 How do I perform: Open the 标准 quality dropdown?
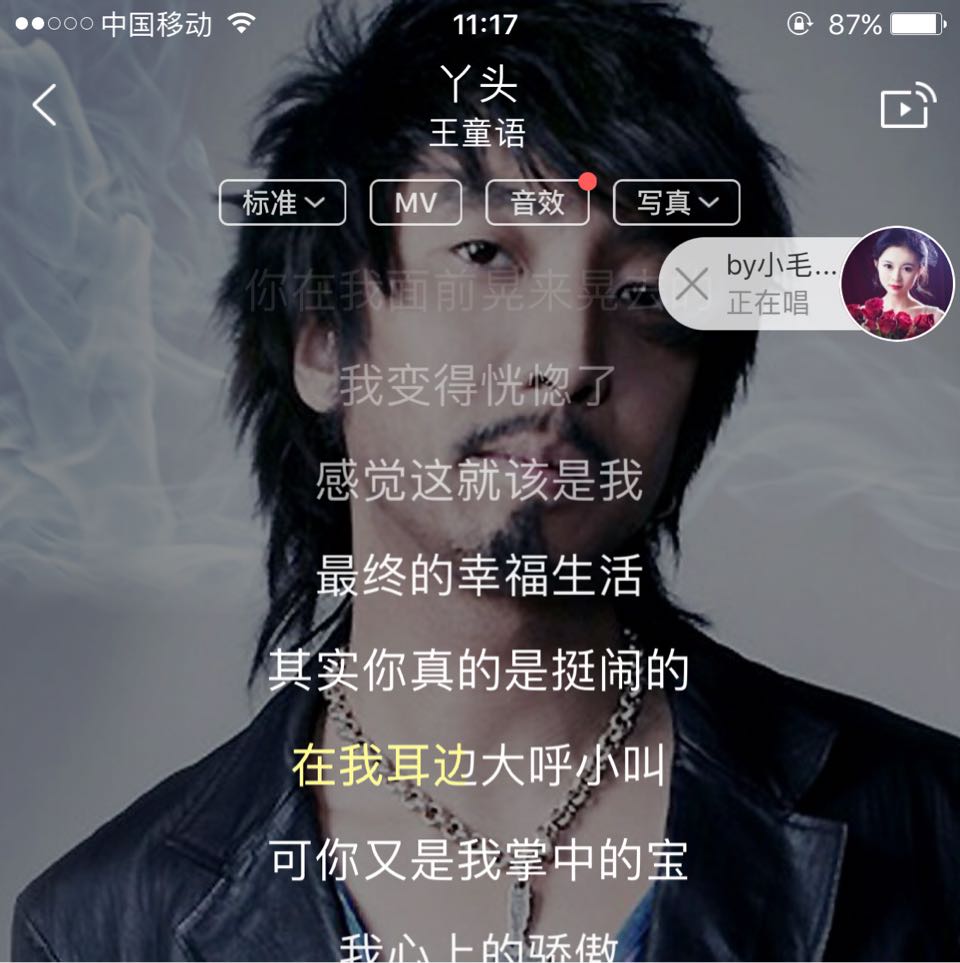[x=283, y=203]
